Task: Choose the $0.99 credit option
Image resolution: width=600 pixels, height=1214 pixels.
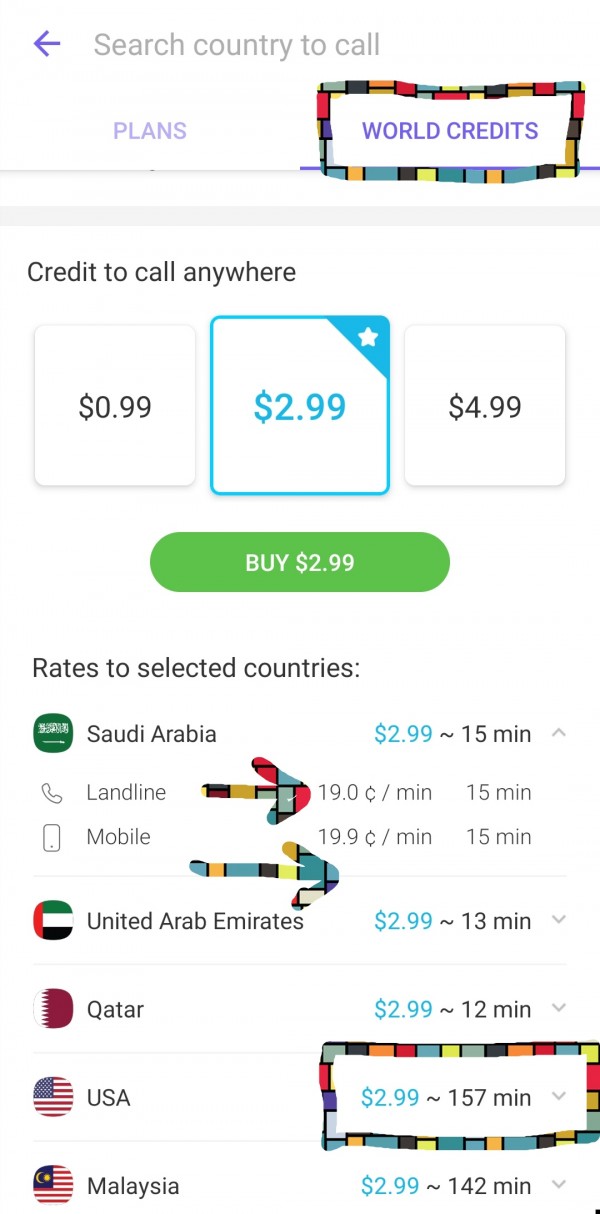Action: (x=115, y=407)
